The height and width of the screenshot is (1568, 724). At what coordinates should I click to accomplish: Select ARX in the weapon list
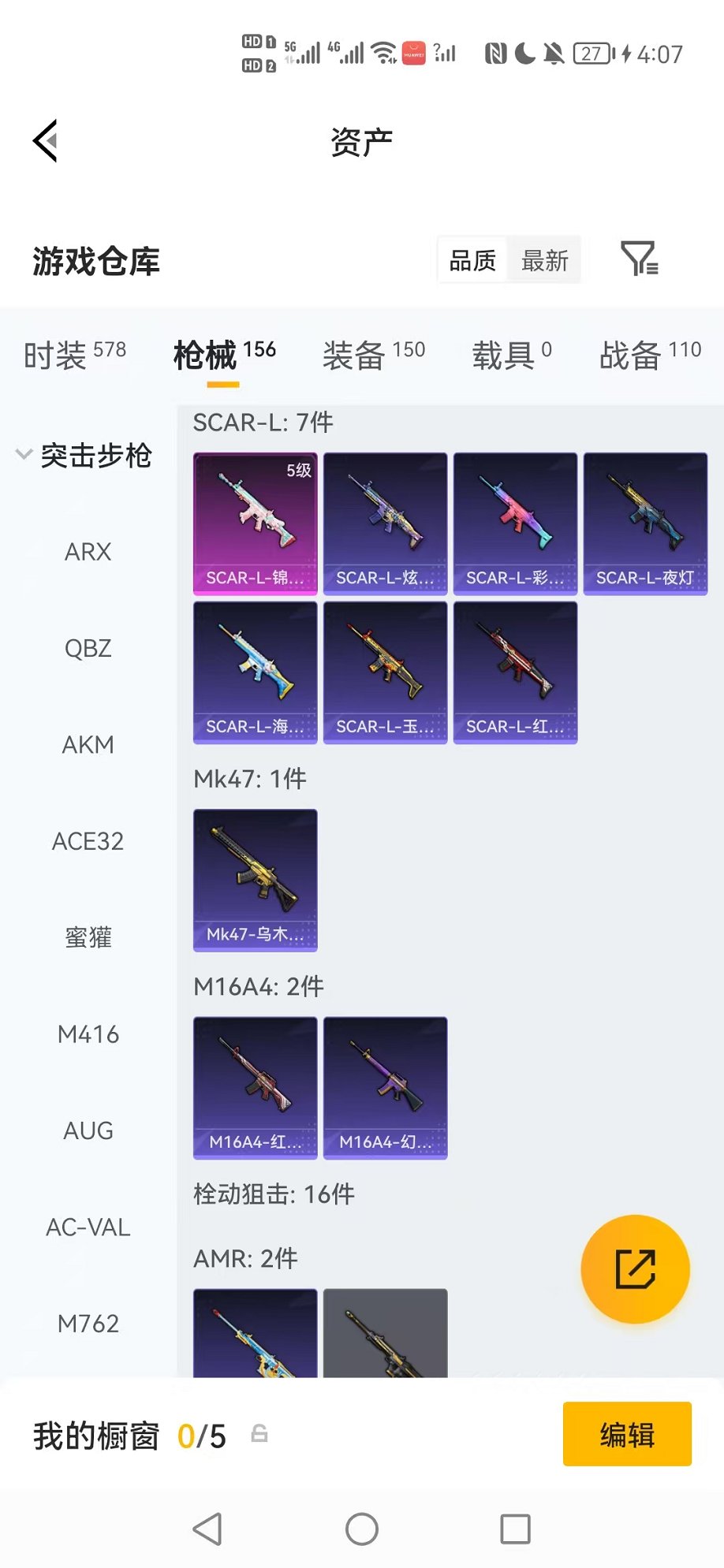(x=88, y=552)
